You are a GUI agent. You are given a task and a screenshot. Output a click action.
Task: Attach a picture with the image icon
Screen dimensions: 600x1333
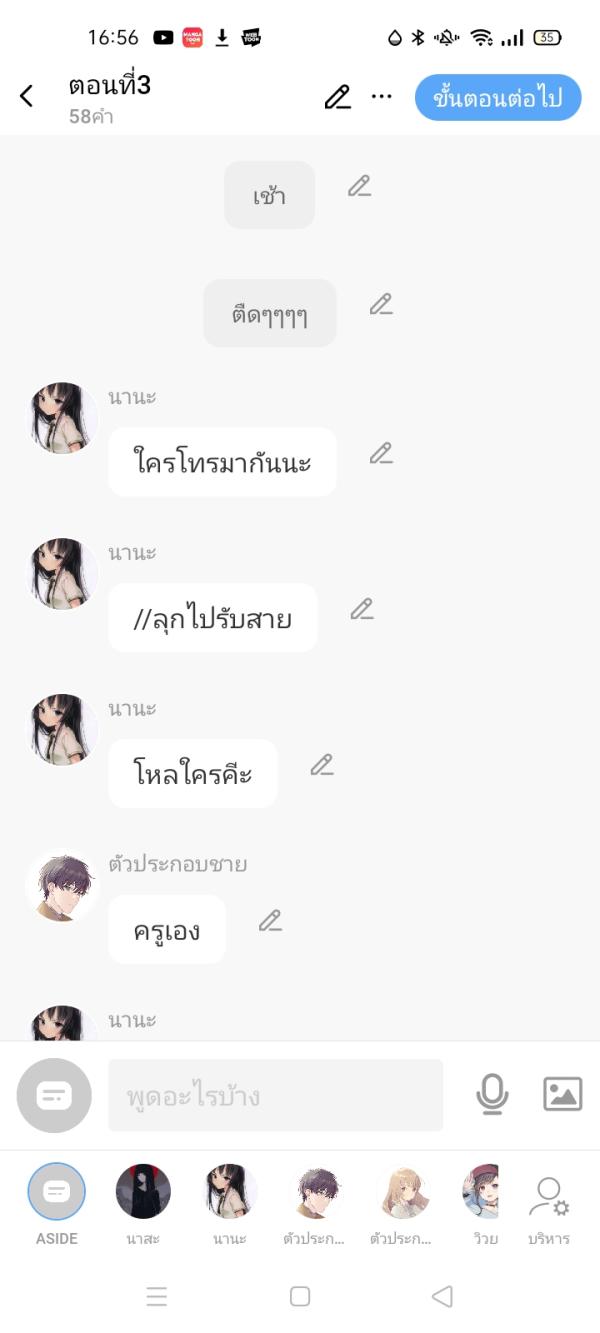(x=562, y=1094)
